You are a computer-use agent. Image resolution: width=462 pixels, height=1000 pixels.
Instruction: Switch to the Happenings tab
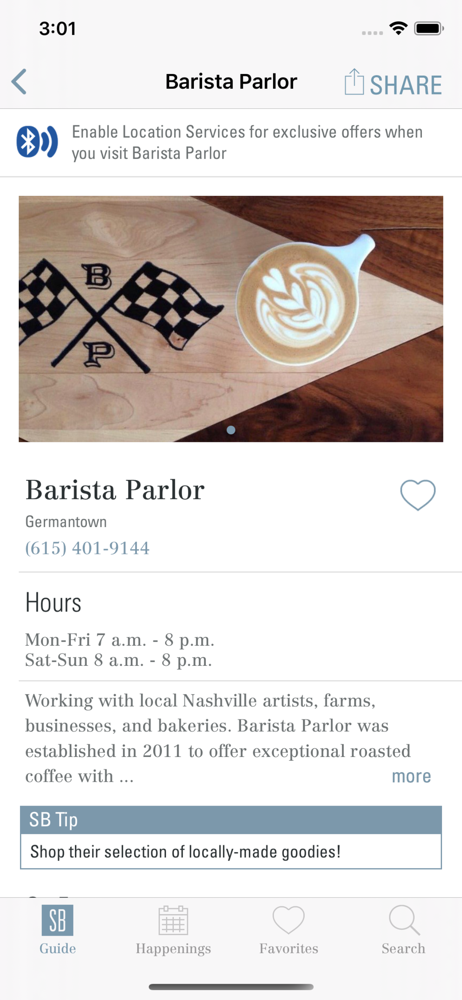point(173,930)
